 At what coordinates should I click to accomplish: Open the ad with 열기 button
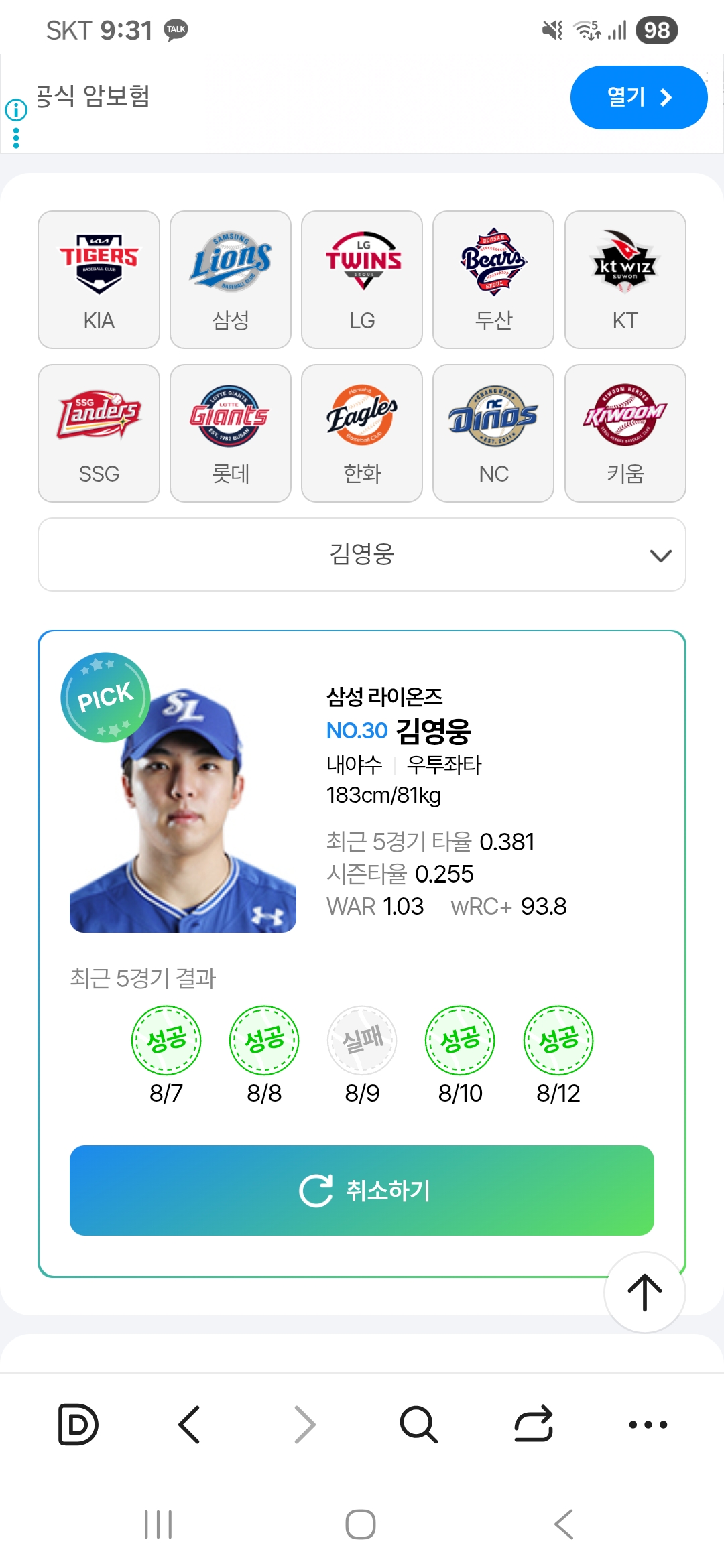(x=638, y=97)
